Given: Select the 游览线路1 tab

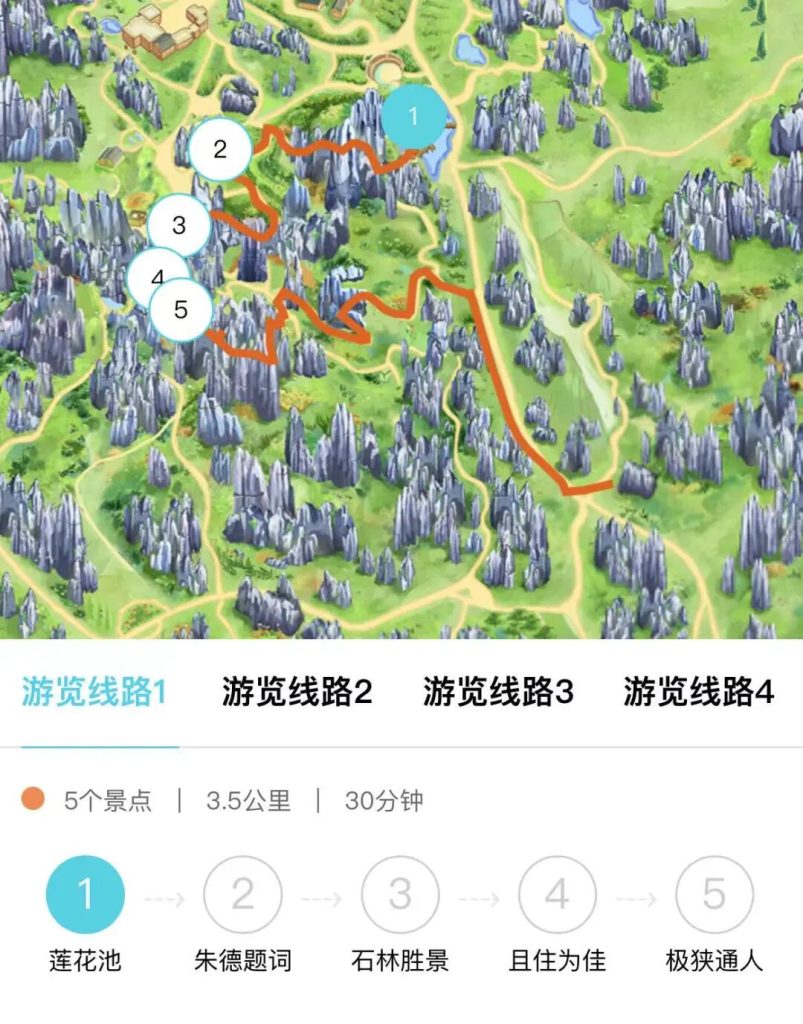Looking at the screenshot, I should coord(93,692).
